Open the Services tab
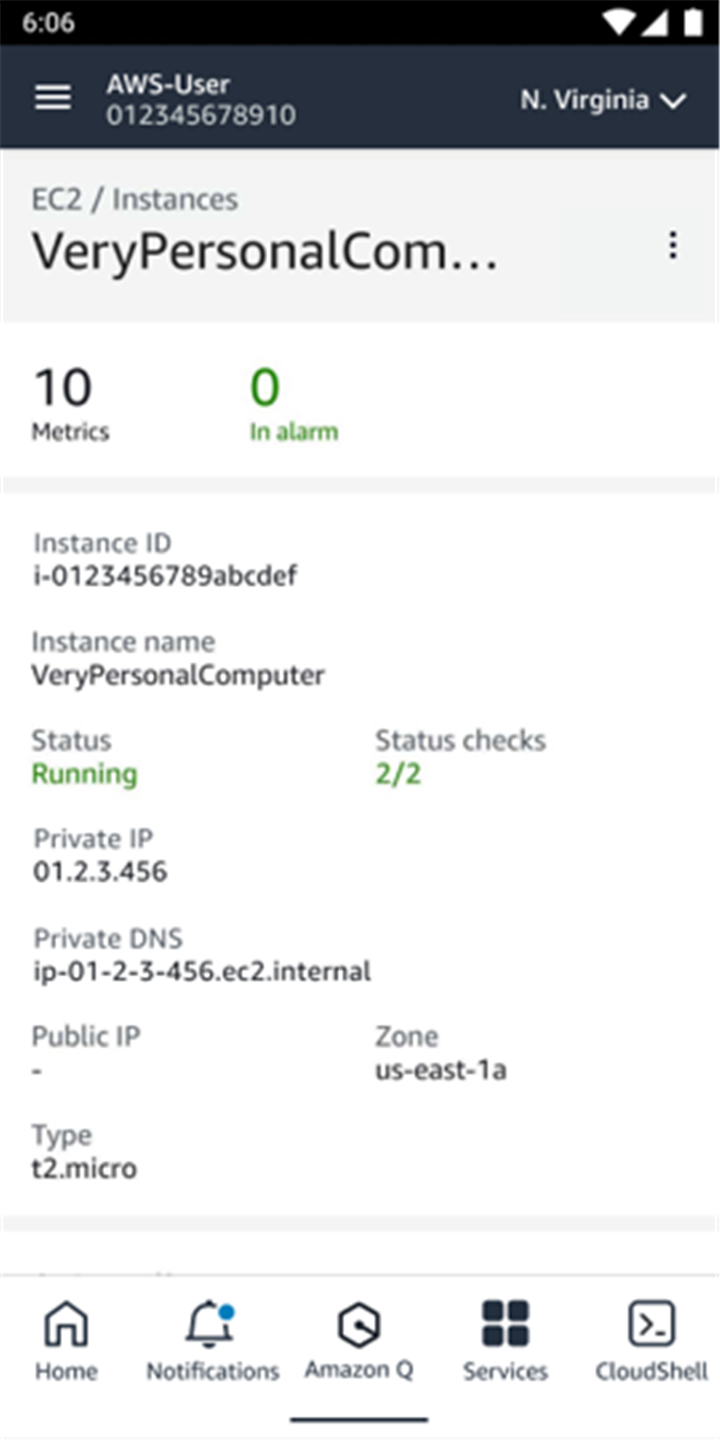The width and height of the screenshot is (720, 1440). 505,1342
